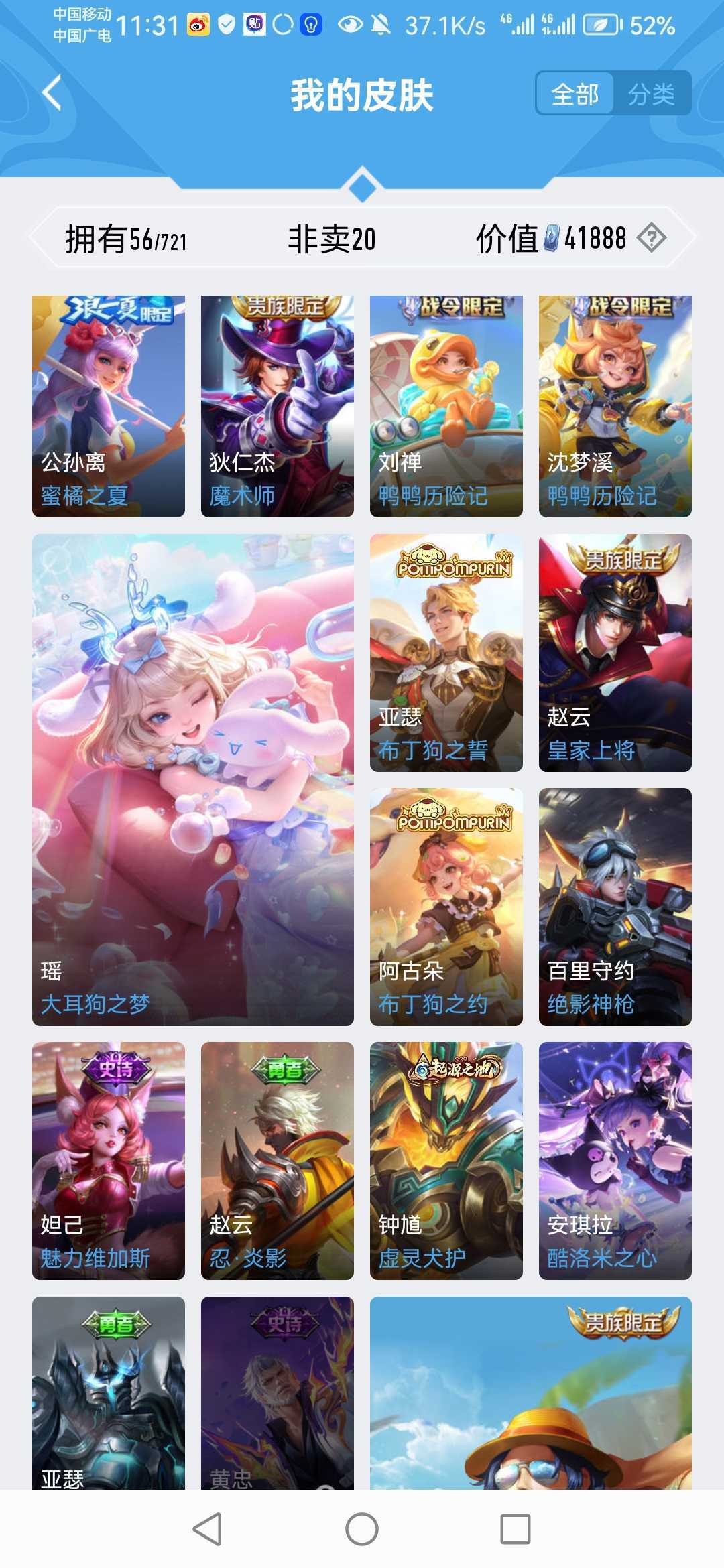724x1568 pixels.
Task: View 安琪拉 酷洛米之心 skin
Action: click(x=615, y=1161)
